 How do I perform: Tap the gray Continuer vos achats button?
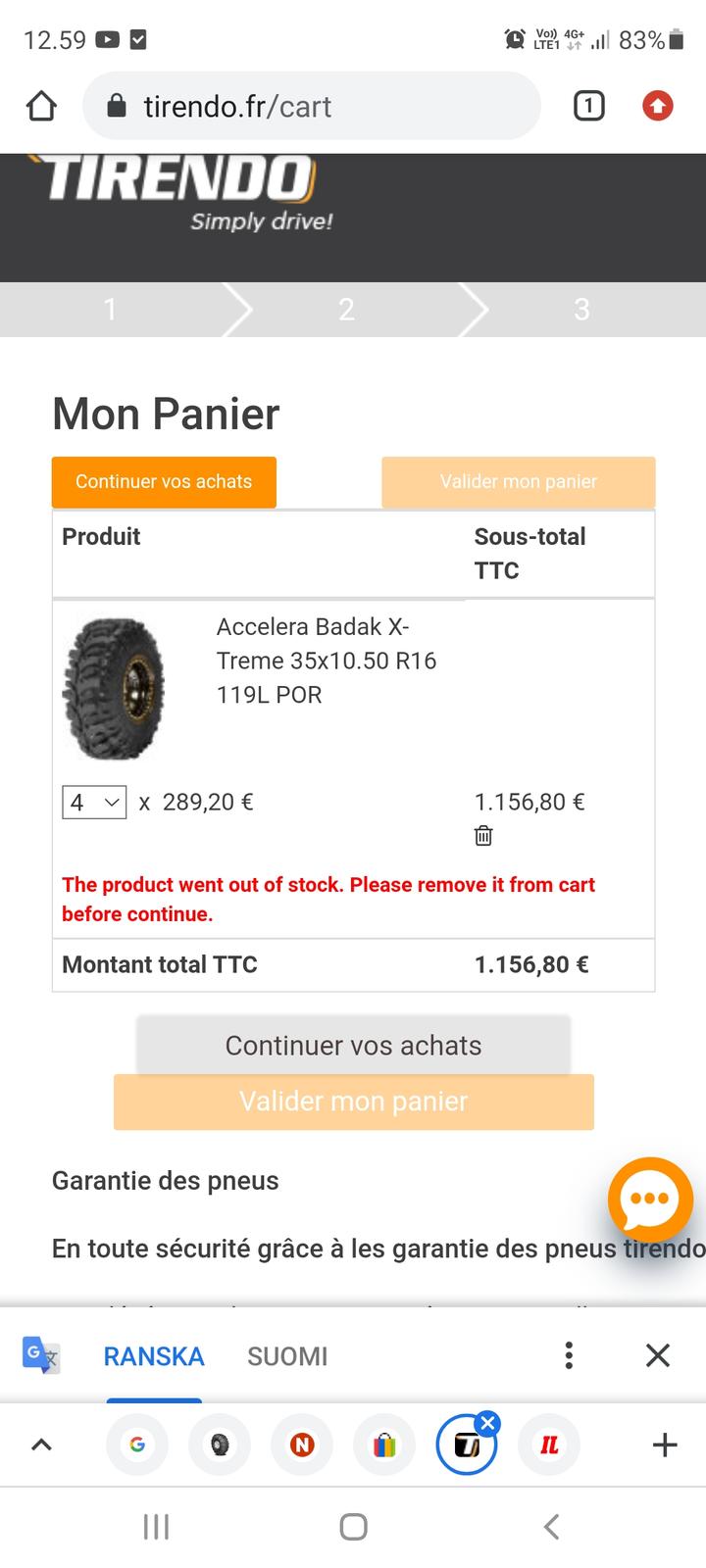coord(353,1045)
